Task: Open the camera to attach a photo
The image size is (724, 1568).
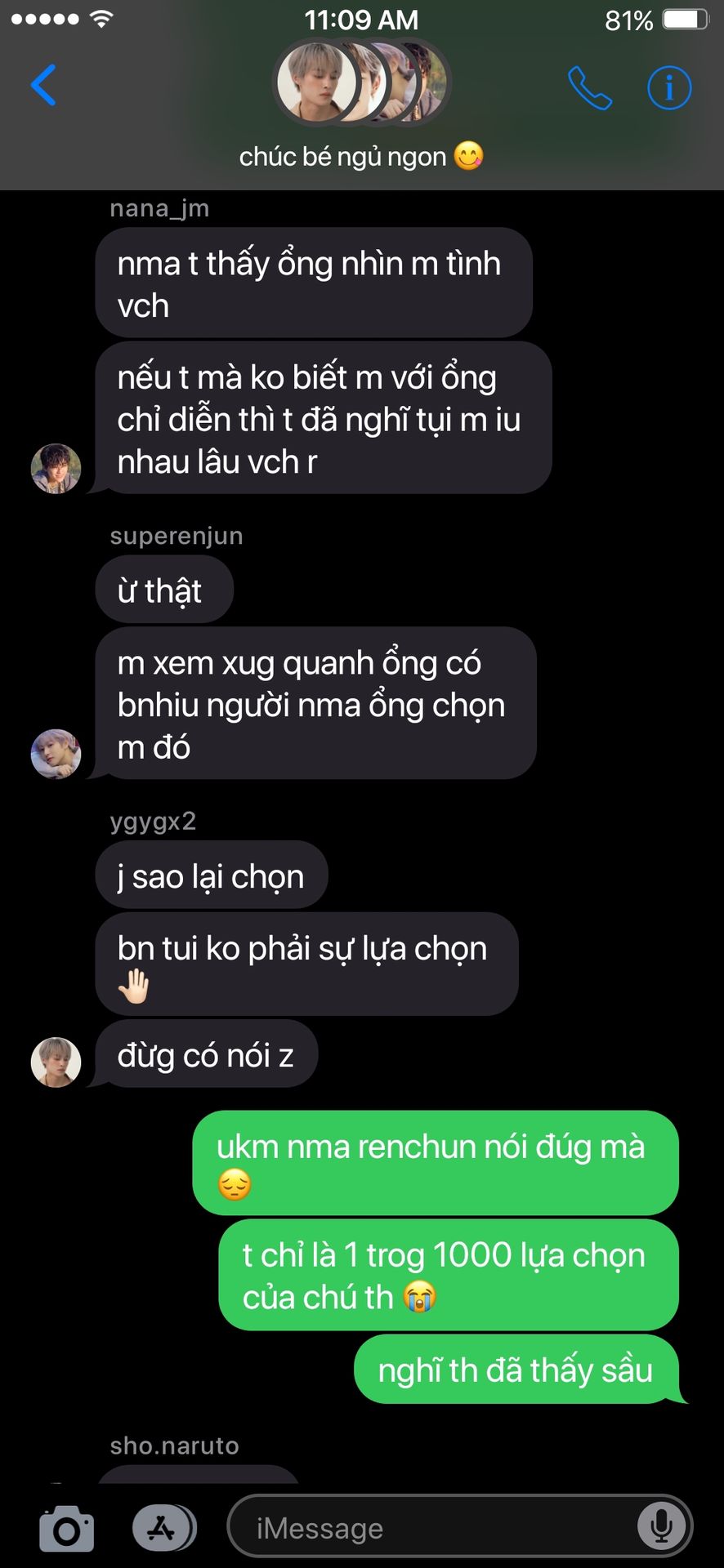Action: click(x=66, y=1528)
